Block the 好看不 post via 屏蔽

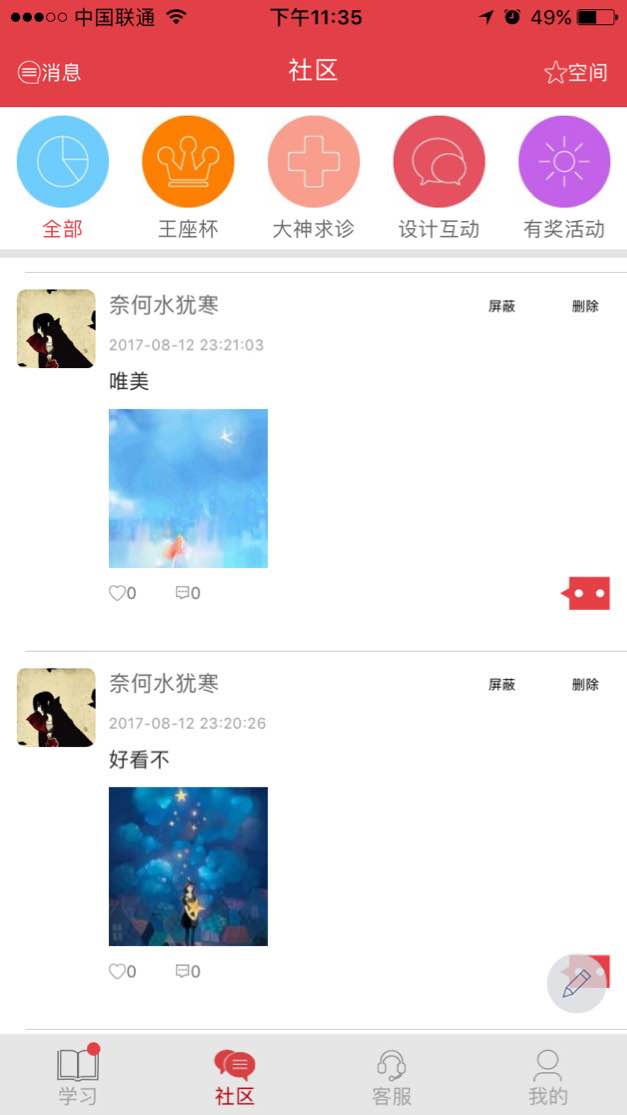pos(501,684)
